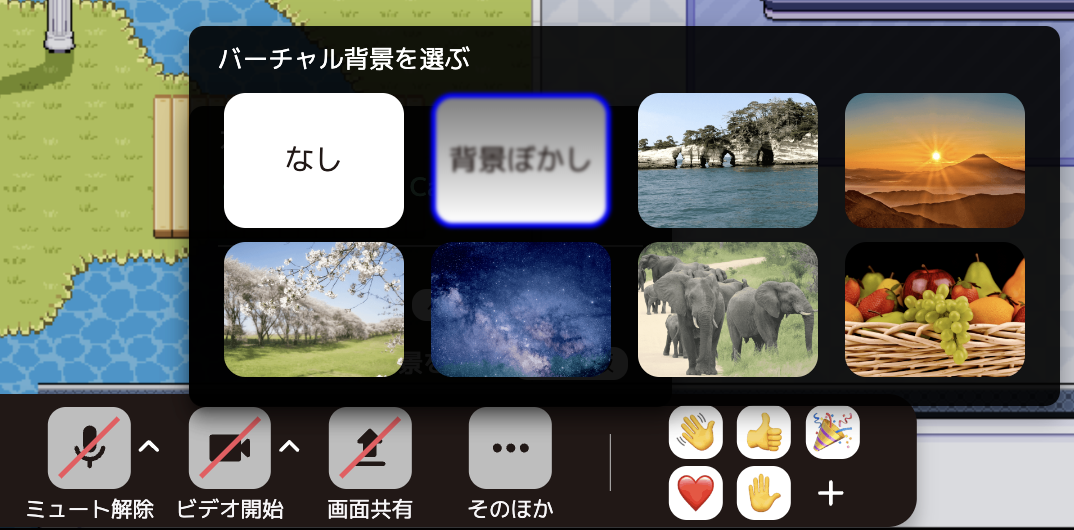Start video with ビデオ開始
The height and width of the screenshot is (530, 1074).
[x=230, y=448]
